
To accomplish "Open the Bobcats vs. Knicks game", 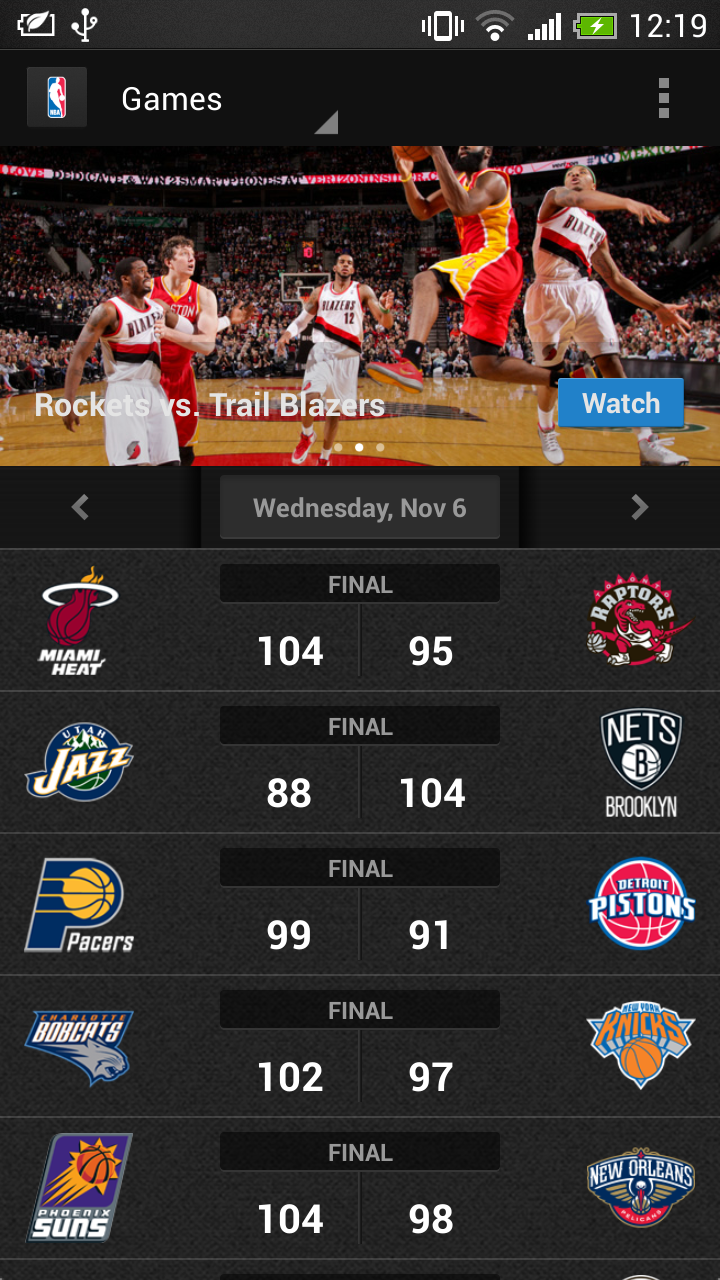I will [x=360, y=1046].
